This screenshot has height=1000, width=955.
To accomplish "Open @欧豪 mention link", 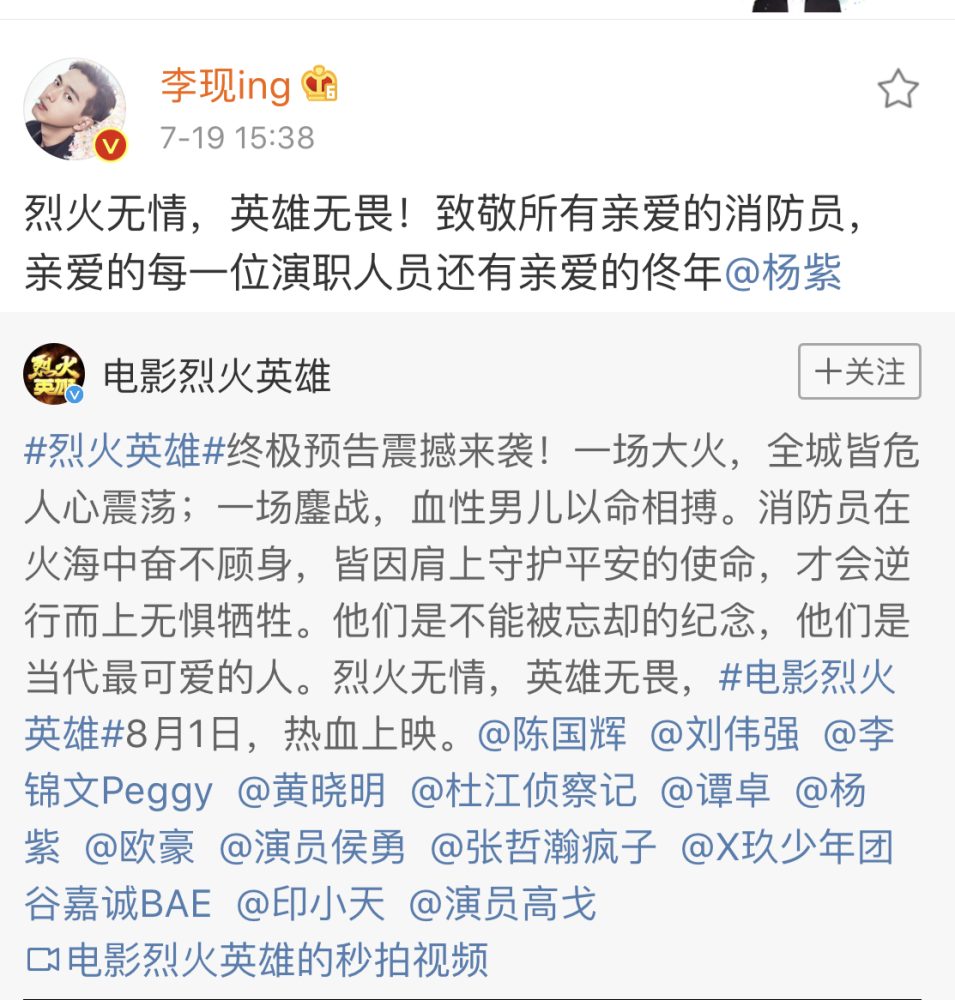I will pyautogui.click(x=139, y=848).
